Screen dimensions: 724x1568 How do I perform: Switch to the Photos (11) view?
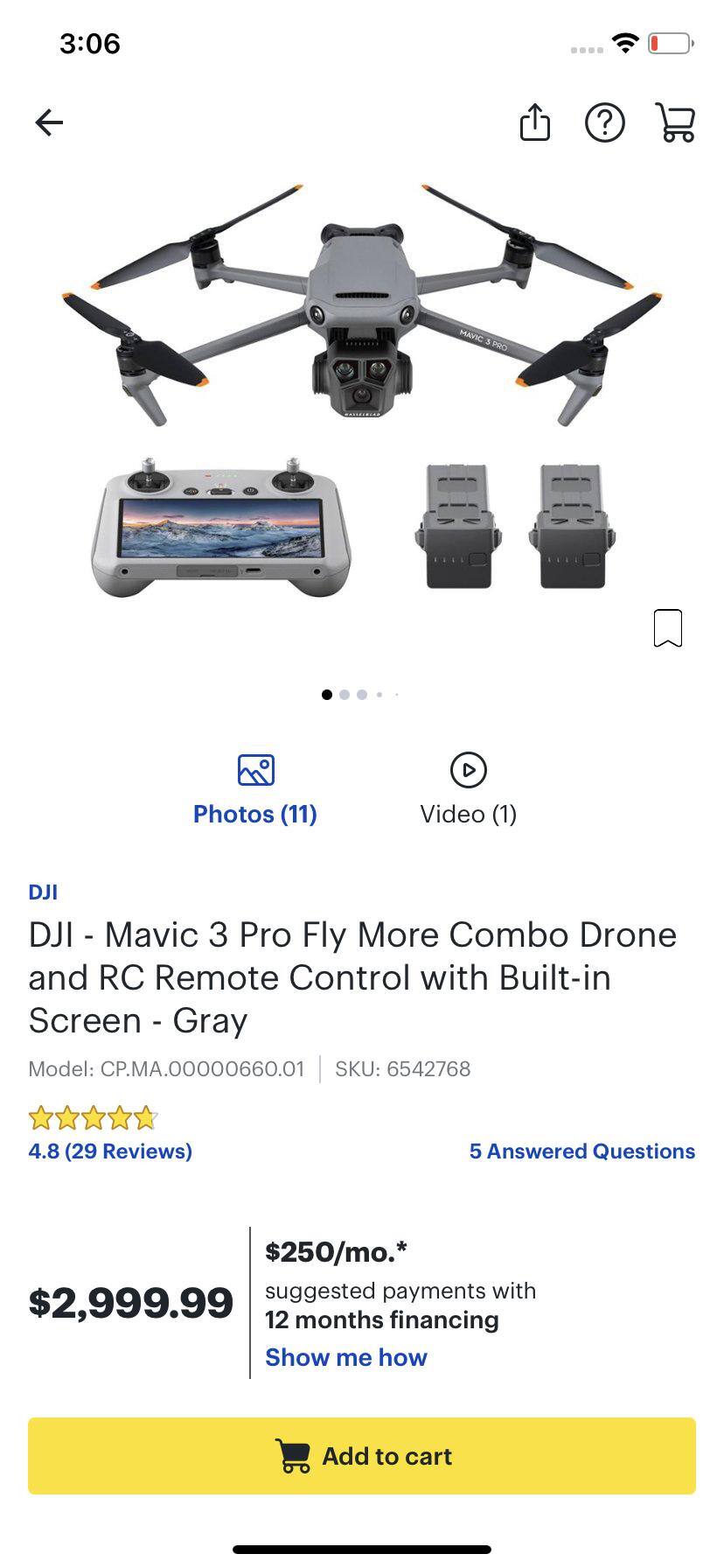(254, 814)
